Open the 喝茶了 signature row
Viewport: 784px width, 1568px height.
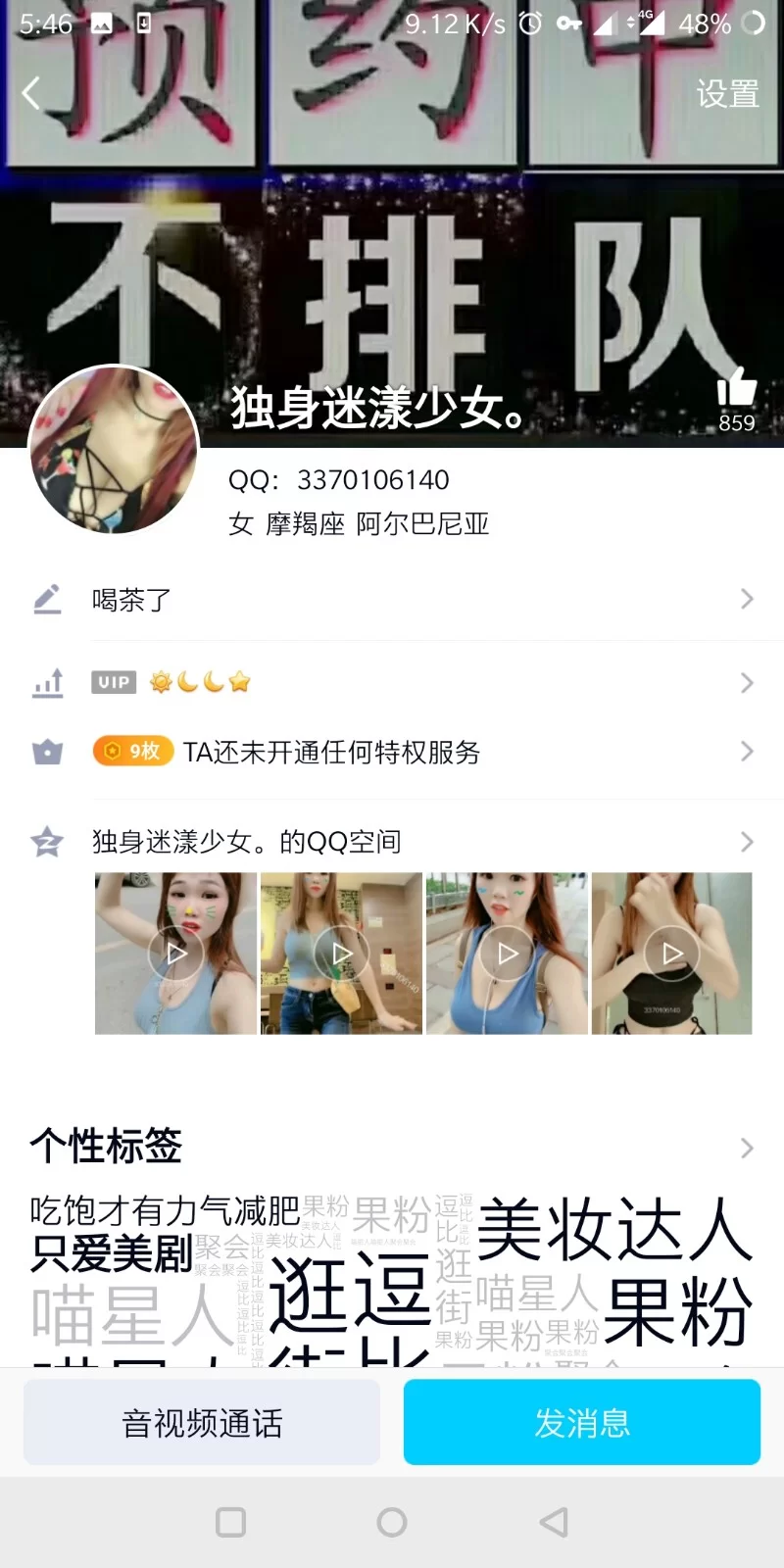tap(392, 599)
